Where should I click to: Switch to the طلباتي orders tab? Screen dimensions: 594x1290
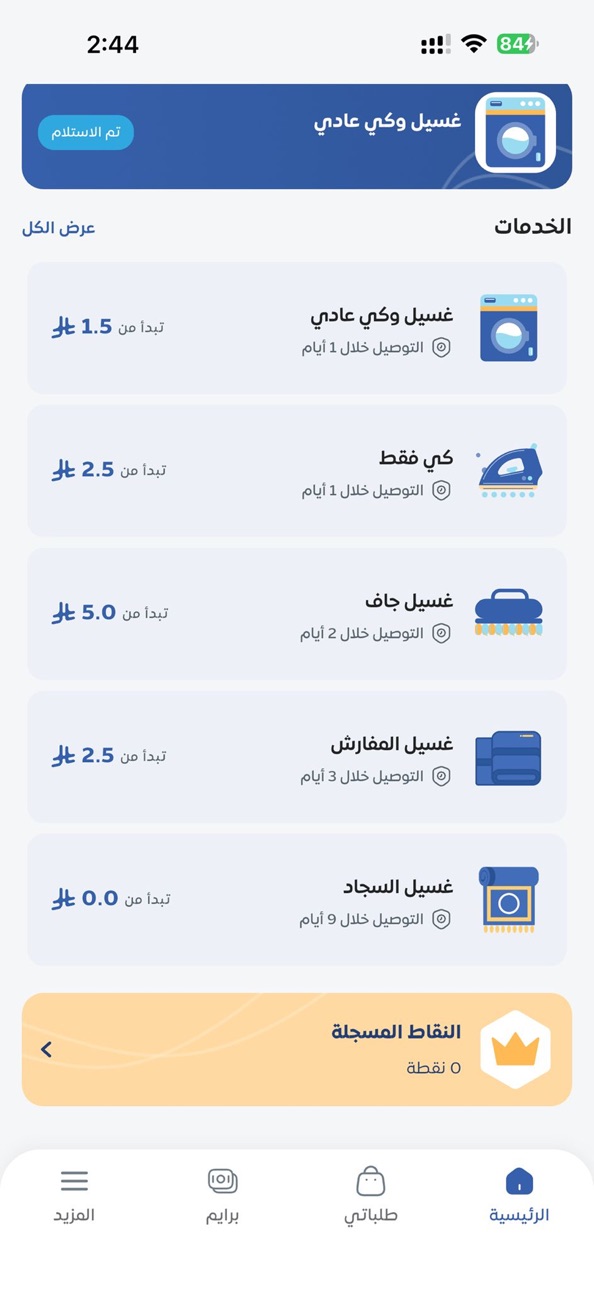pyautogui.click(x=371, y=1196)
